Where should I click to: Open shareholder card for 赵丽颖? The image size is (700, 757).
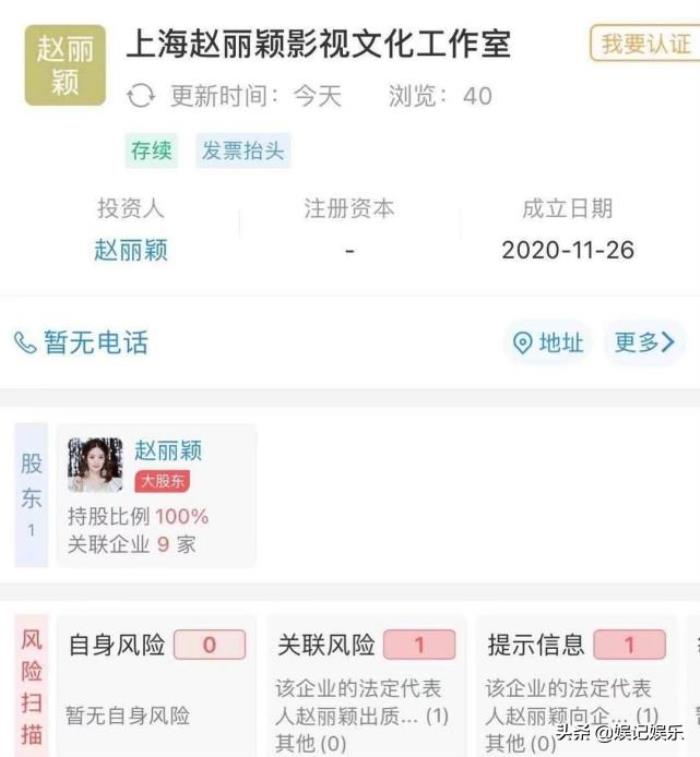click(x=157, y=495)
